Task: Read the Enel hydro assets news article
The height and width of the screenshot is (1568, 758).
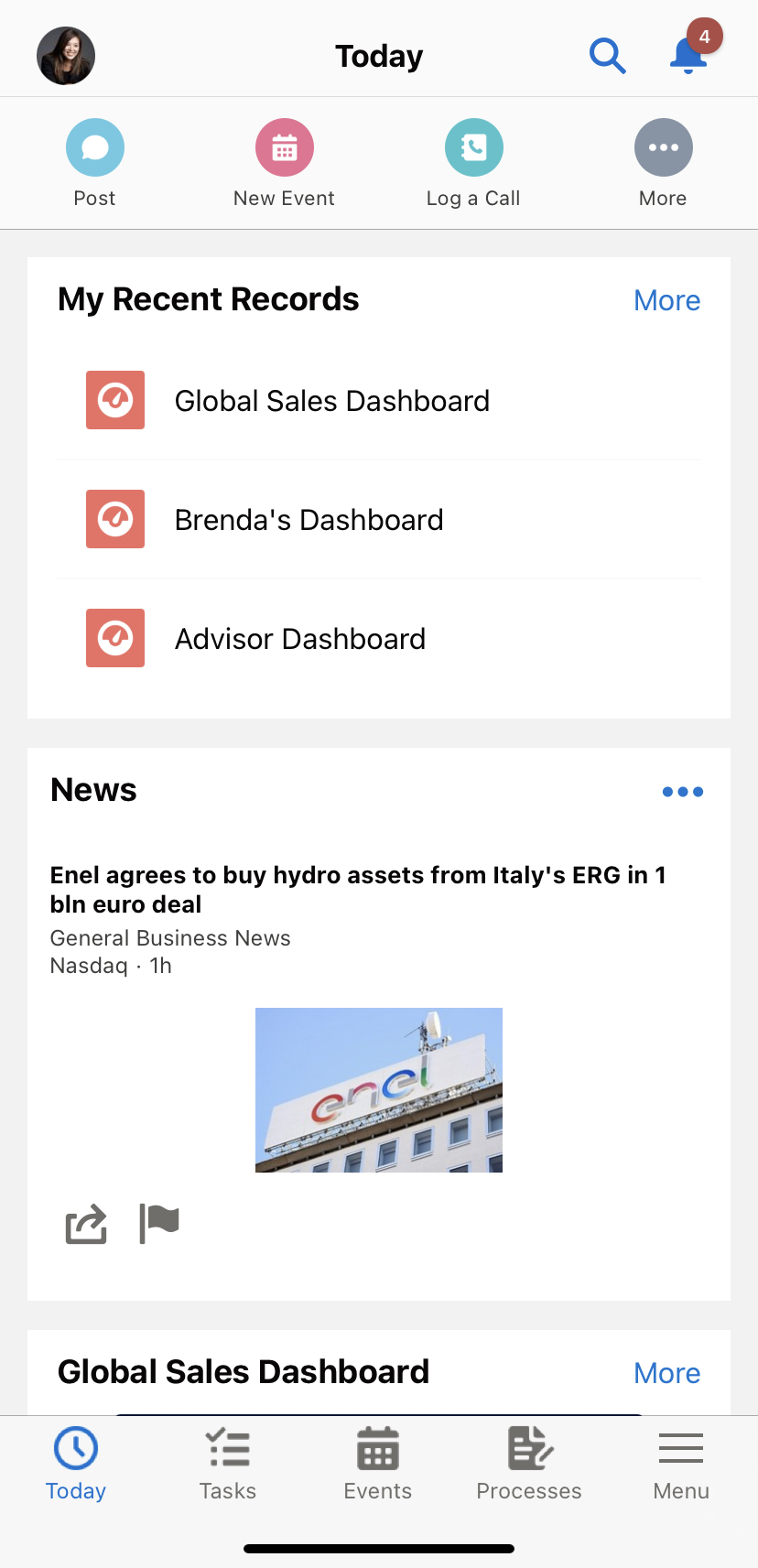Action: (x=358, y=889)
